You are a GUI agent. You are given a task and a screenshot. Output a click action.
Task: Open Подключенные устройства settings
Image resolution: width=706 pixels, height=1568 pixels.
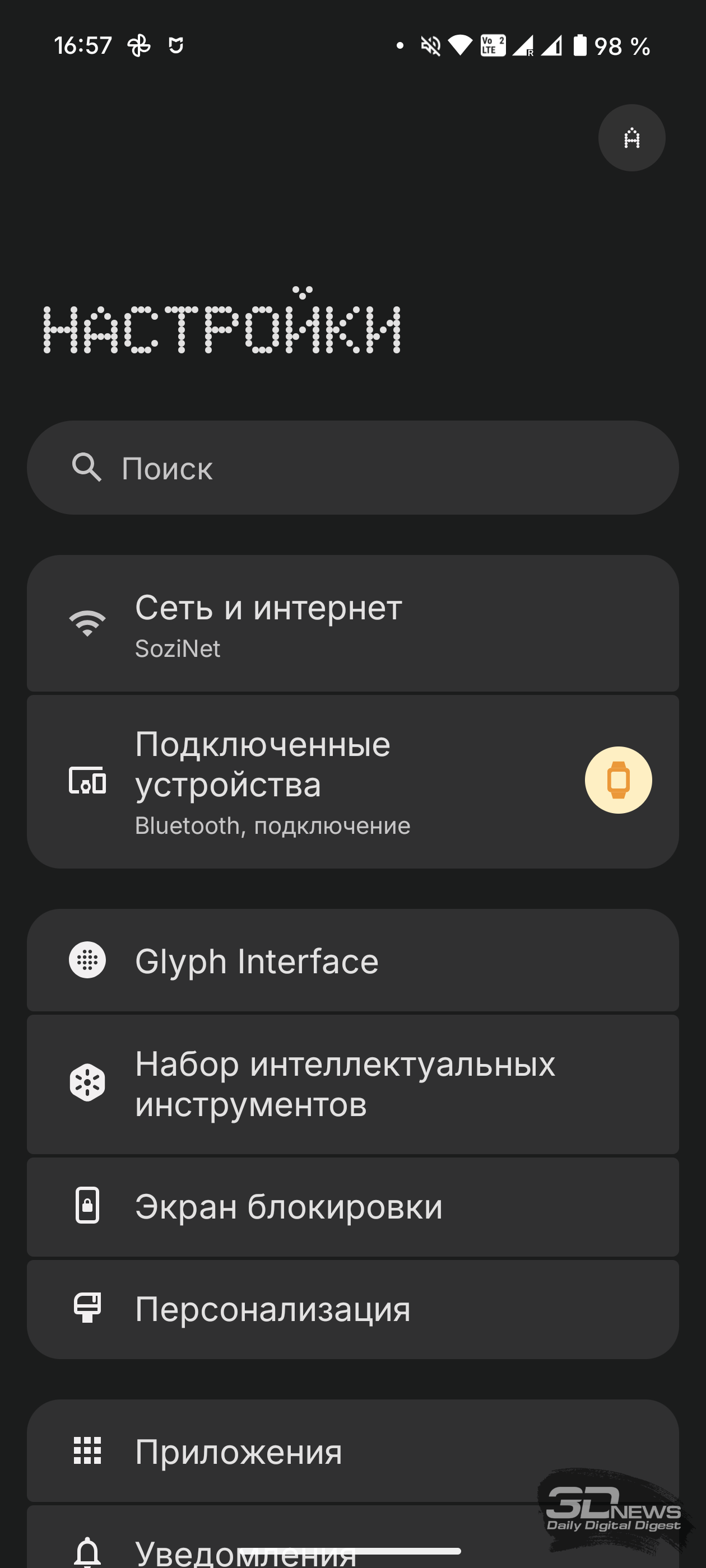pos(352,782)
